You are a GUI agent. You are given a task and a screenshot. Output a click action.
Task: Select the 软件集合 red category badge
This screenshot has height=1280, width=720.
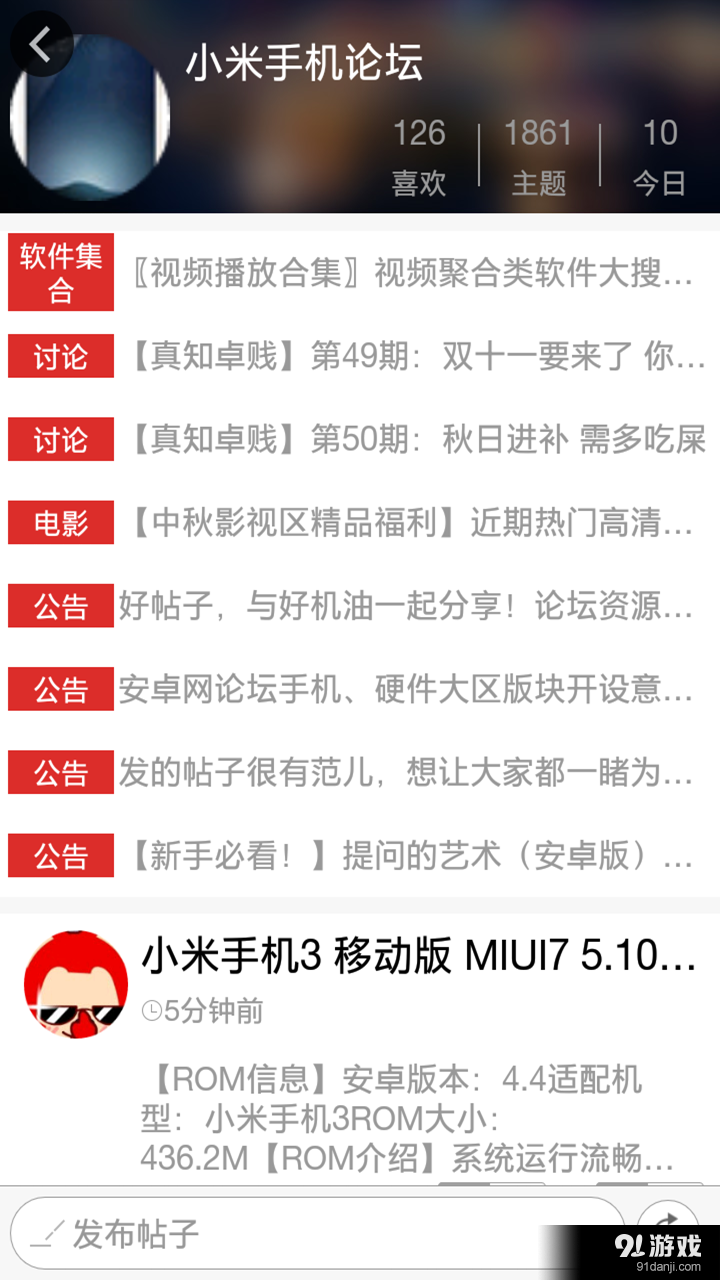click(x=60, y=272)
